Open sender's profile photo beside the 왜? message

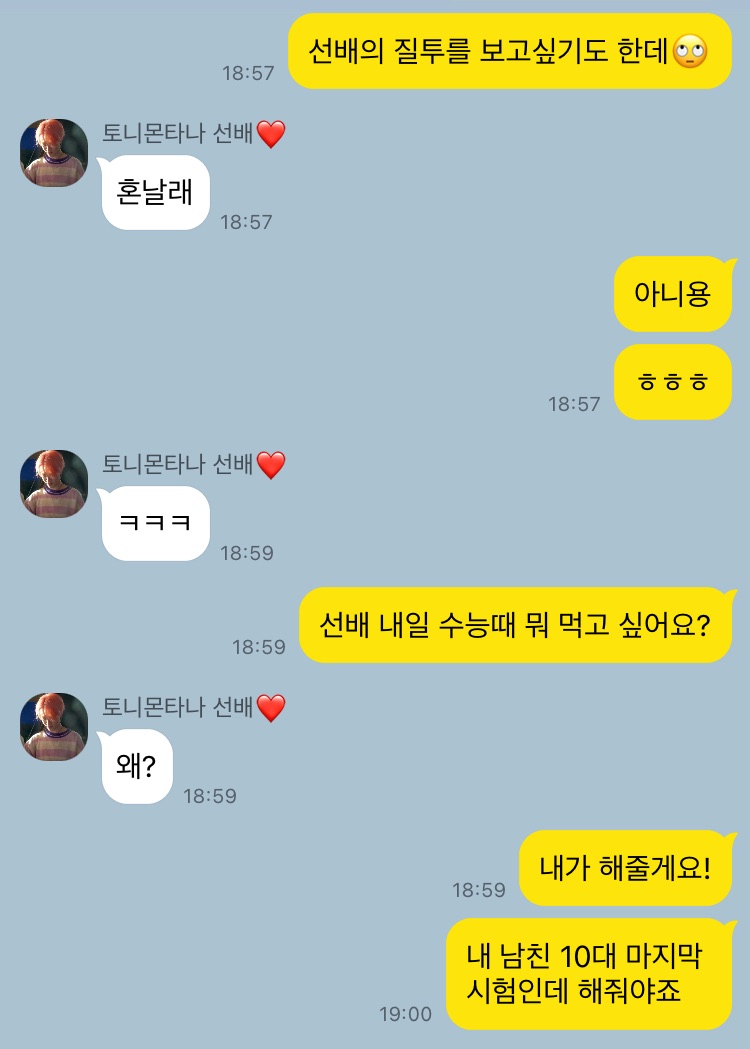click(54, 727)
